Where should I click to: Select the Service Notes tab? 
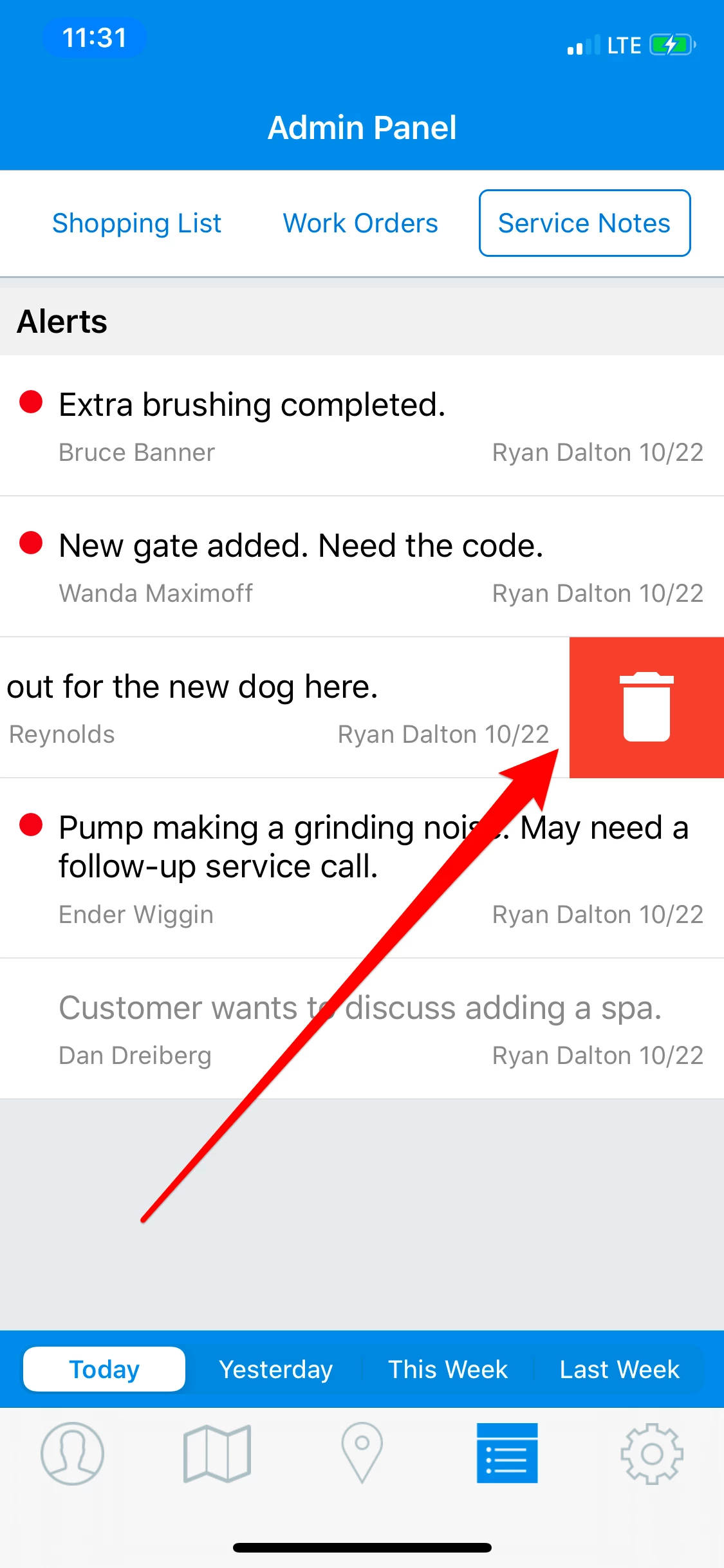tap(584, 223)
